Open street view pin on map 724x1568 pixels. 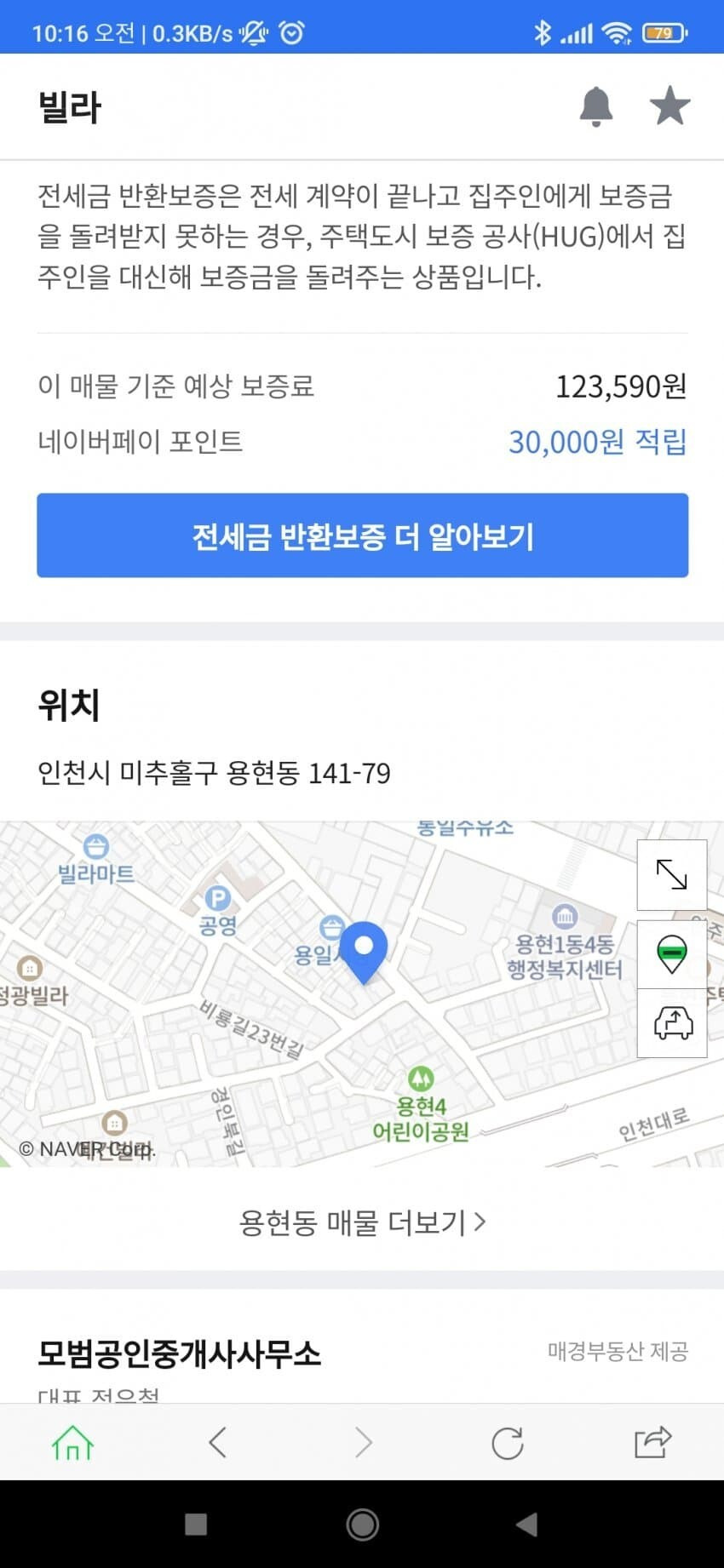coord(672,954)
